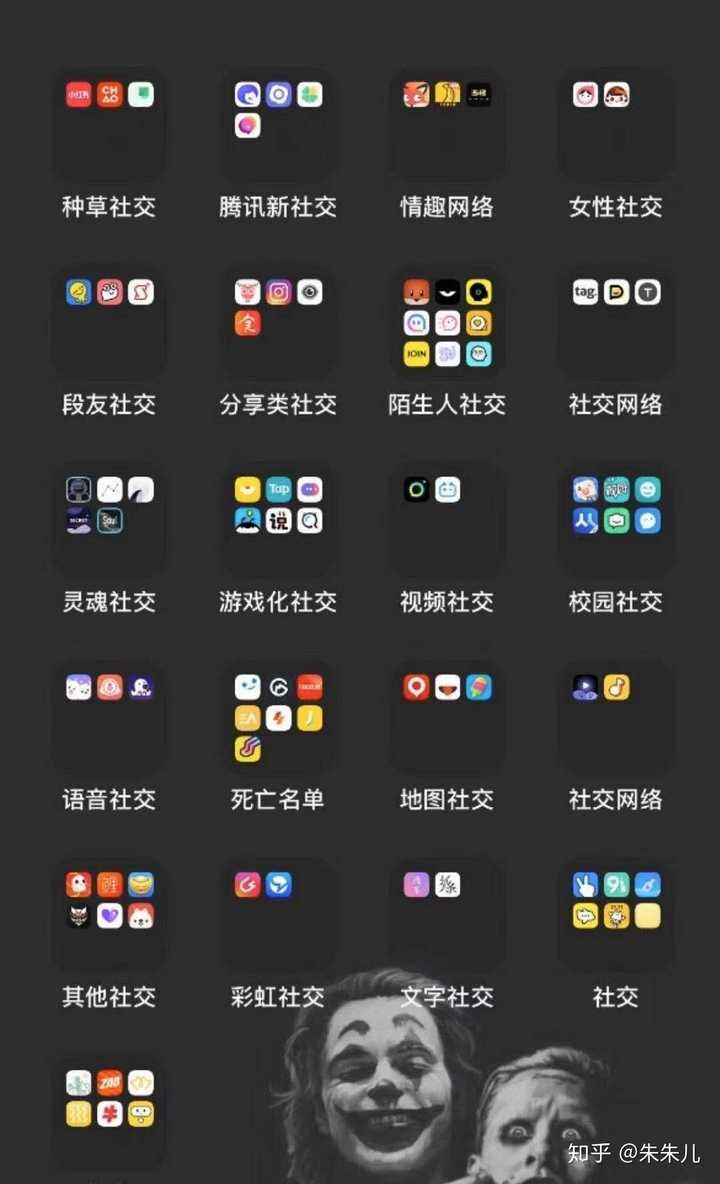Expand the top 社交网络 folder
The height and width of the screenshot is (1184, 720).
point(614,322)
